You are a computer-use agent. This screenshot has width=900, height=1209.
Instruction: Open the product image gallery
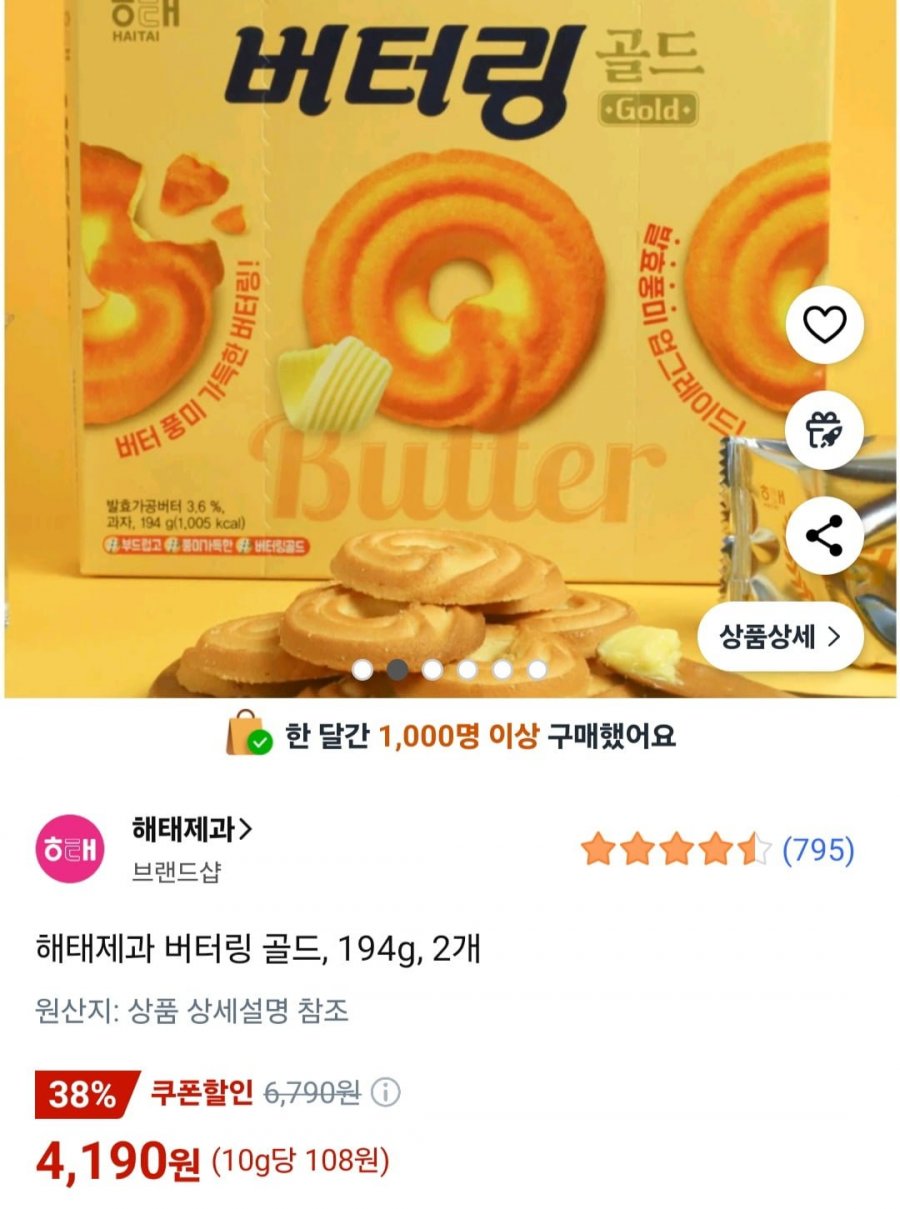(400, 350)
